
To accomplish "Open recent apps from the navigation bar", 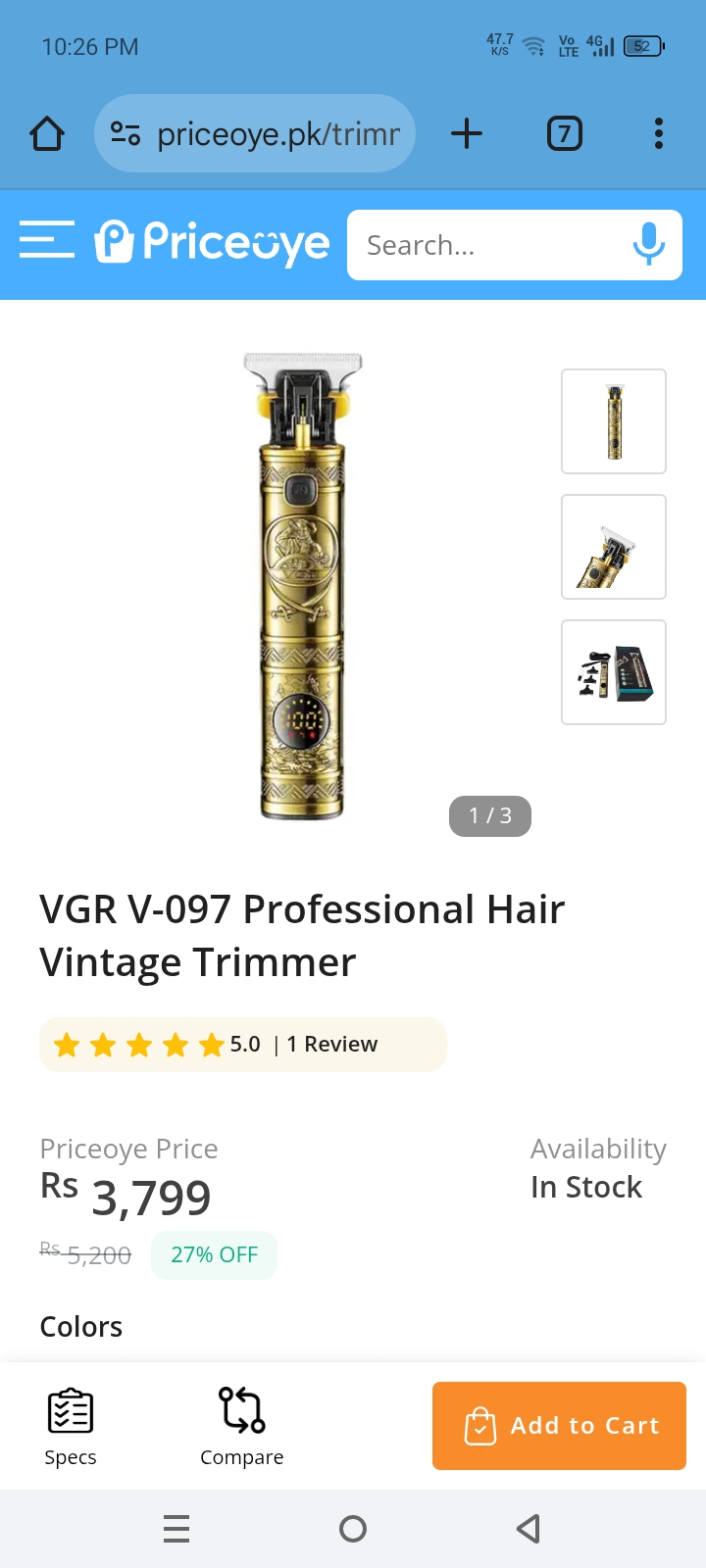I will coord(176,1529).
